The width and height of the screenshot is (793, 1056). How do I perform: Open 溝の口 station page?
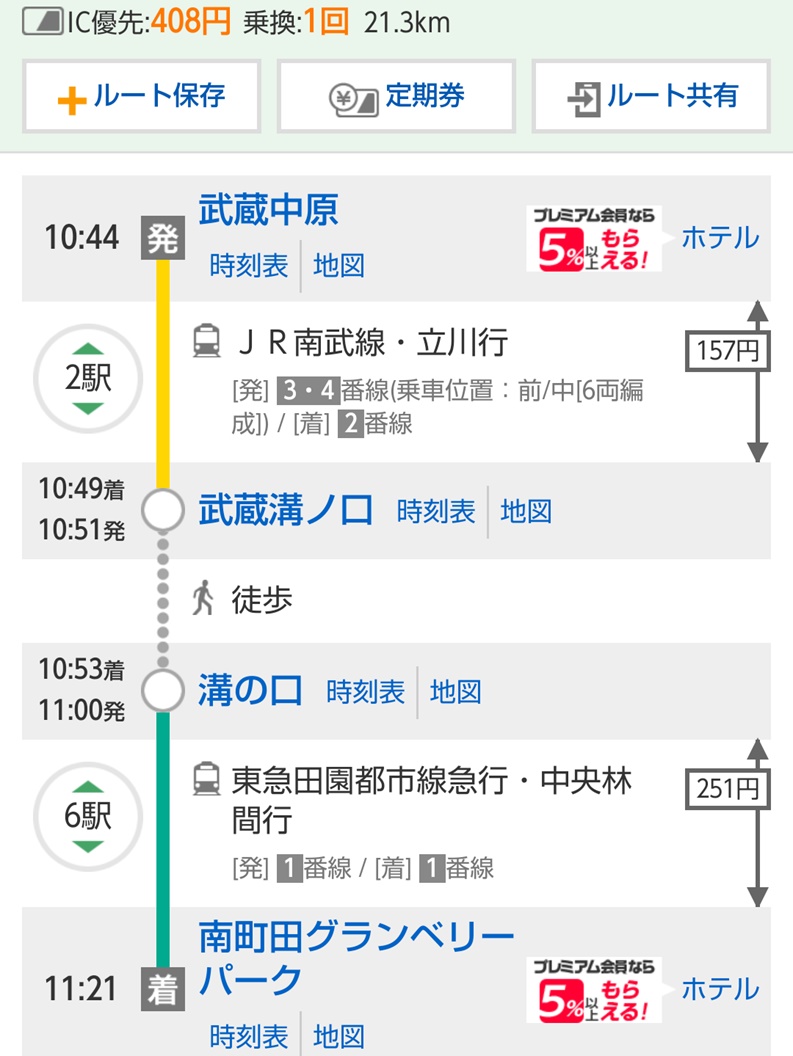250,691
